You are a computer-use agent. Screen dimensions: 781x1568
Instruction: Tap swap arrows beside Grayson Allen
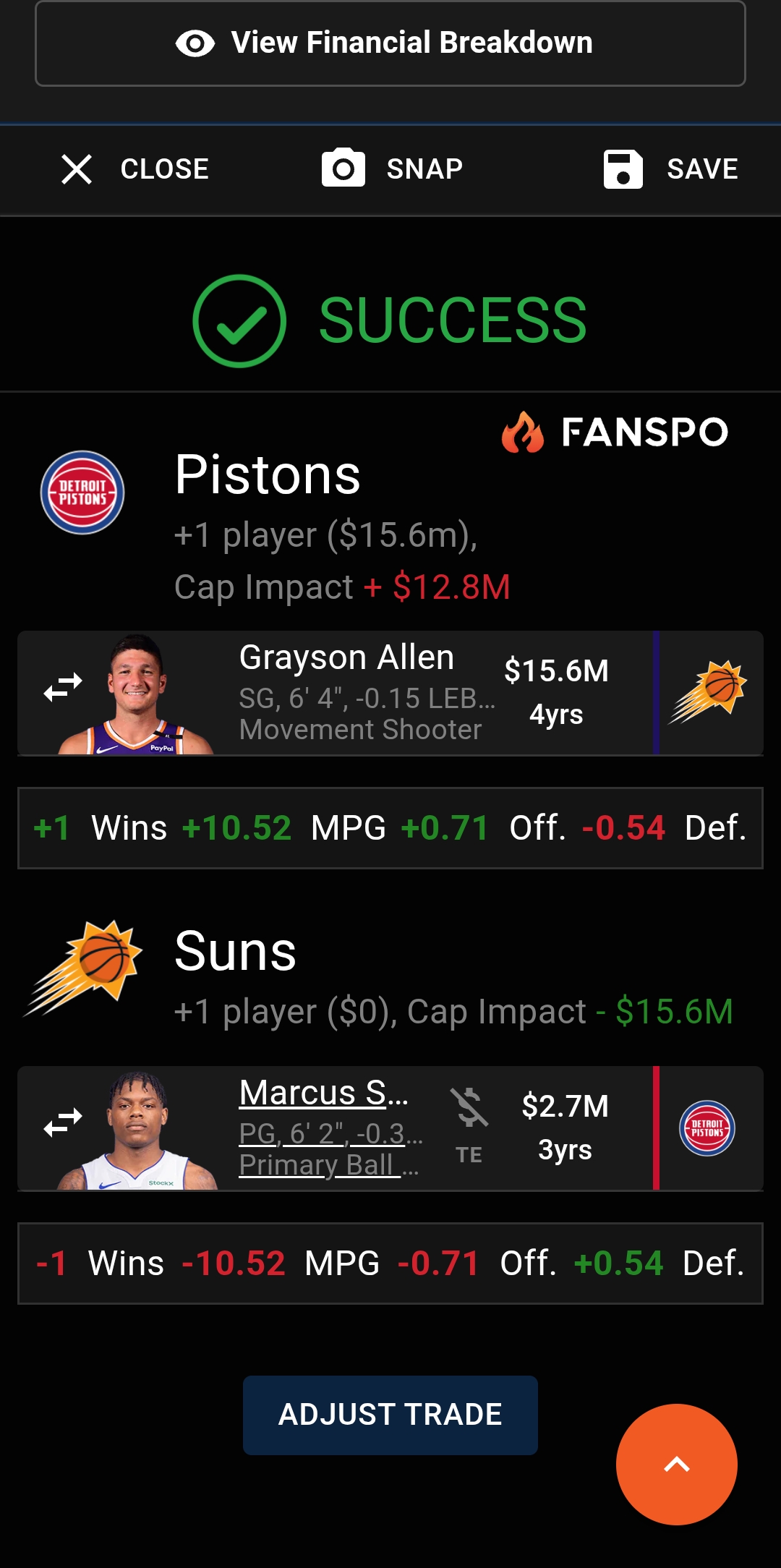(63, 688)
